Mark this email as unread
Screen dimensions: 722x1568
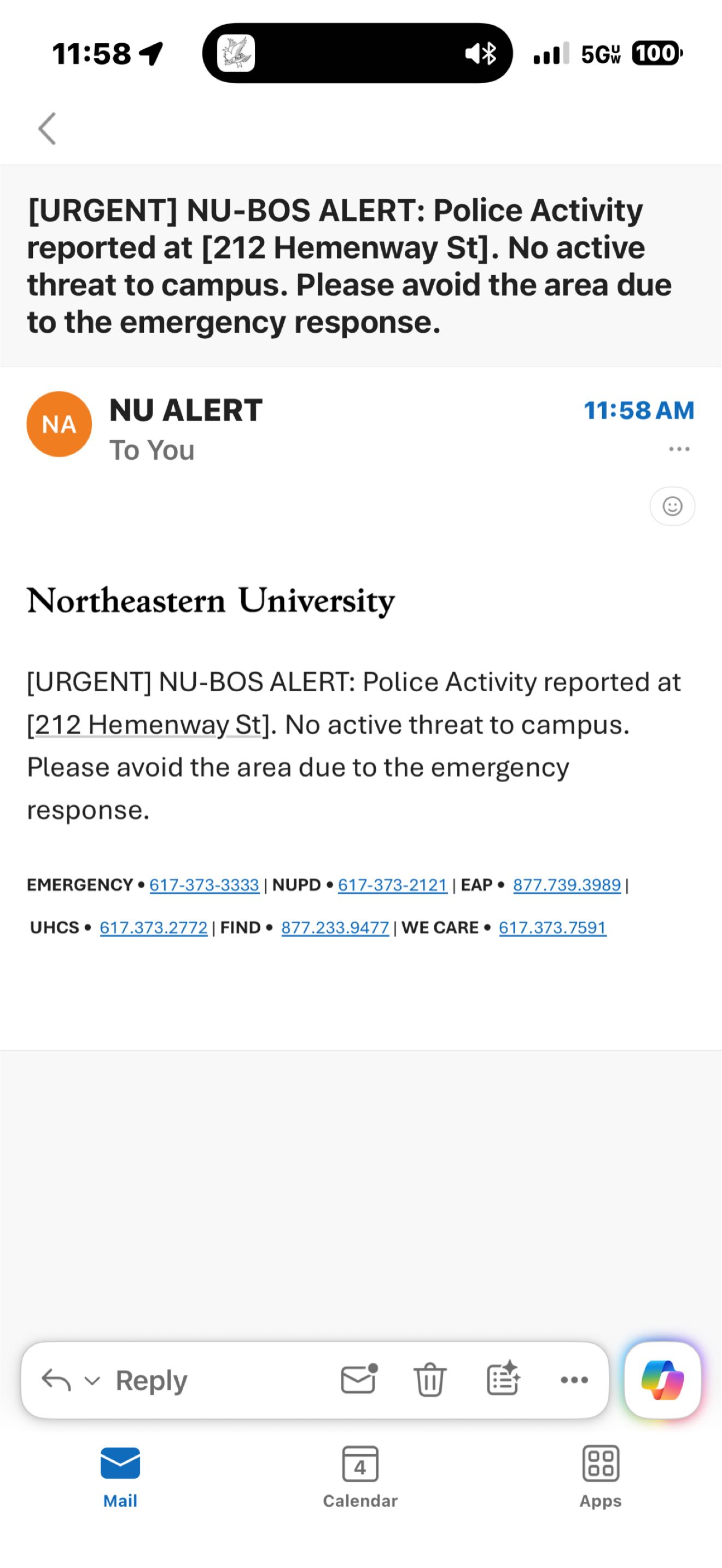[359, 1379]
